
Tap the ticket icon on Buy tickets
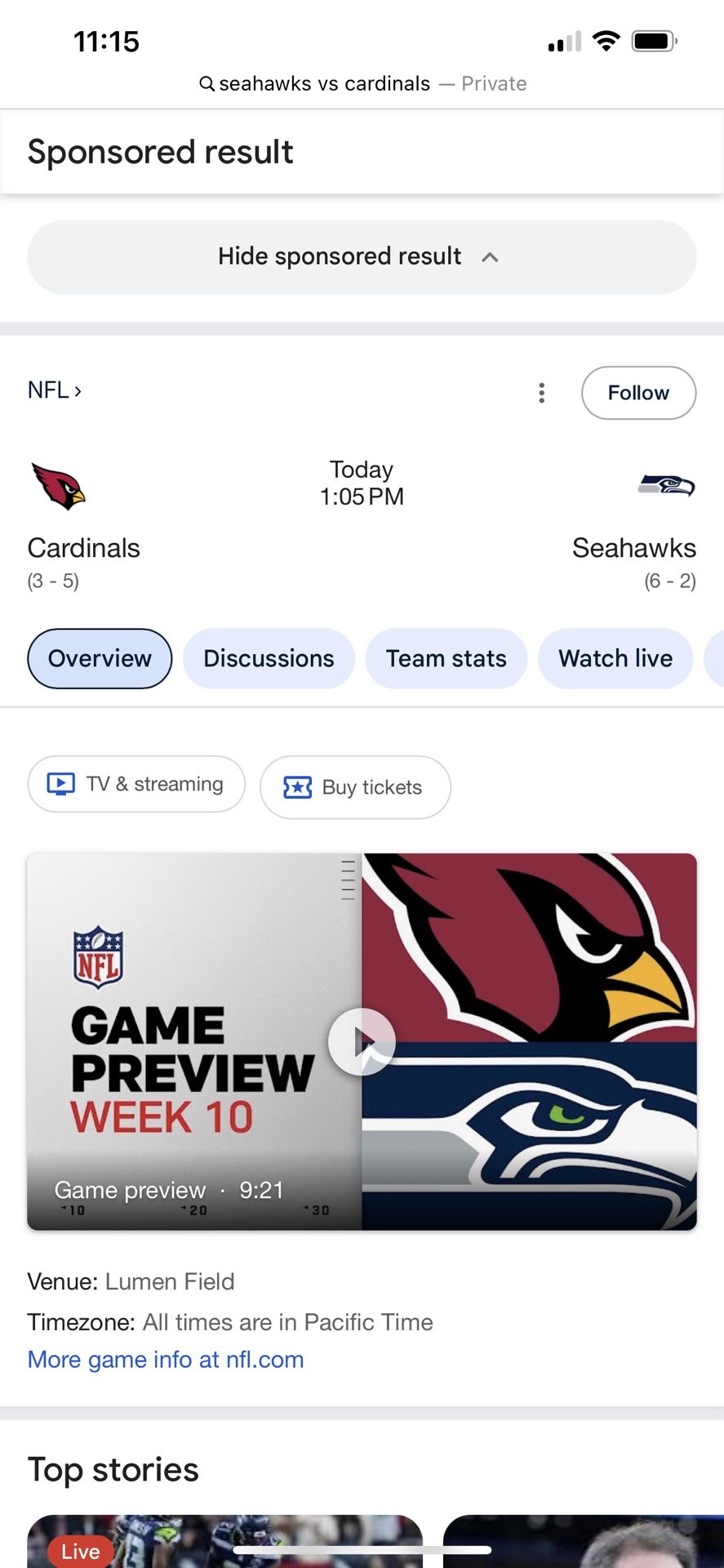point(298,787)
